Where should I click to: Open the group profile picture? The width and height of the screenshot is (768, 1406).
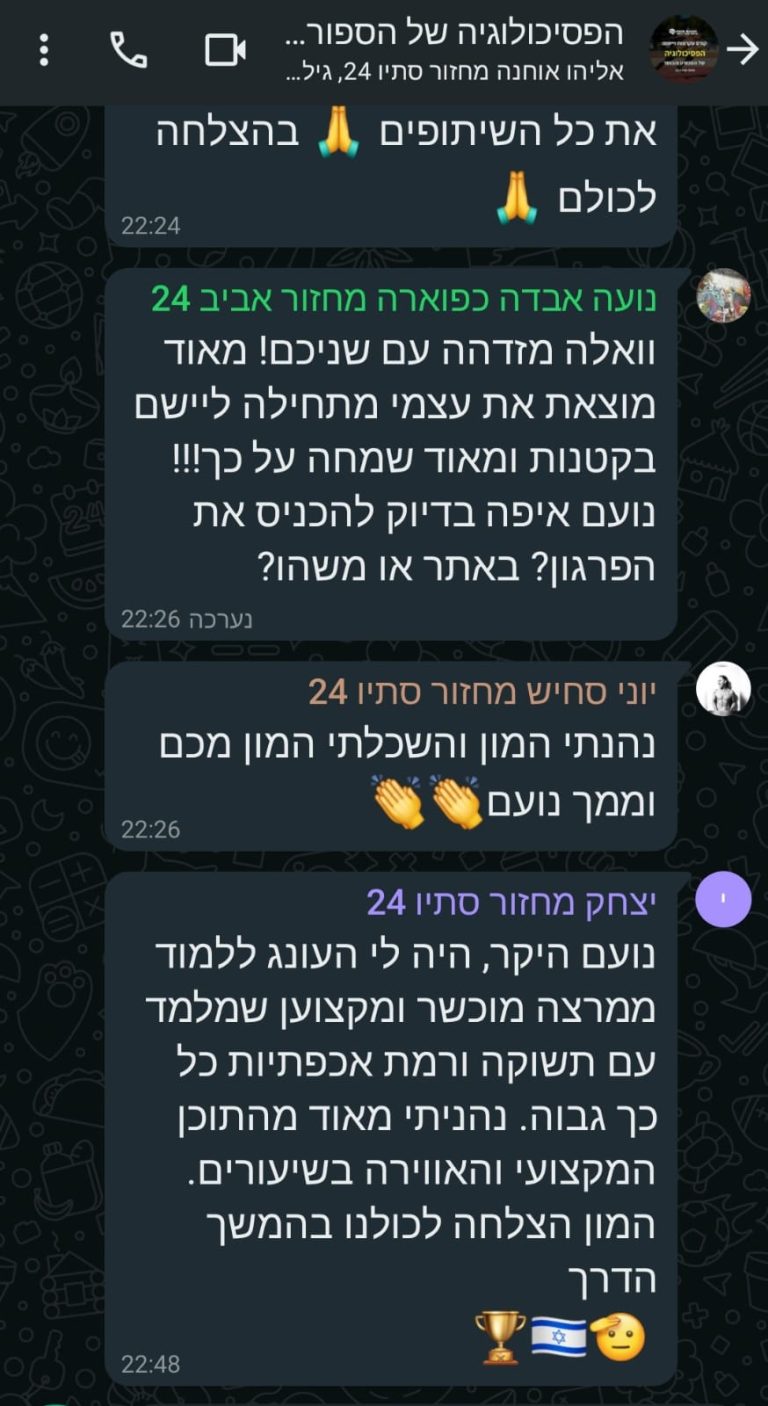pos(683,49)
